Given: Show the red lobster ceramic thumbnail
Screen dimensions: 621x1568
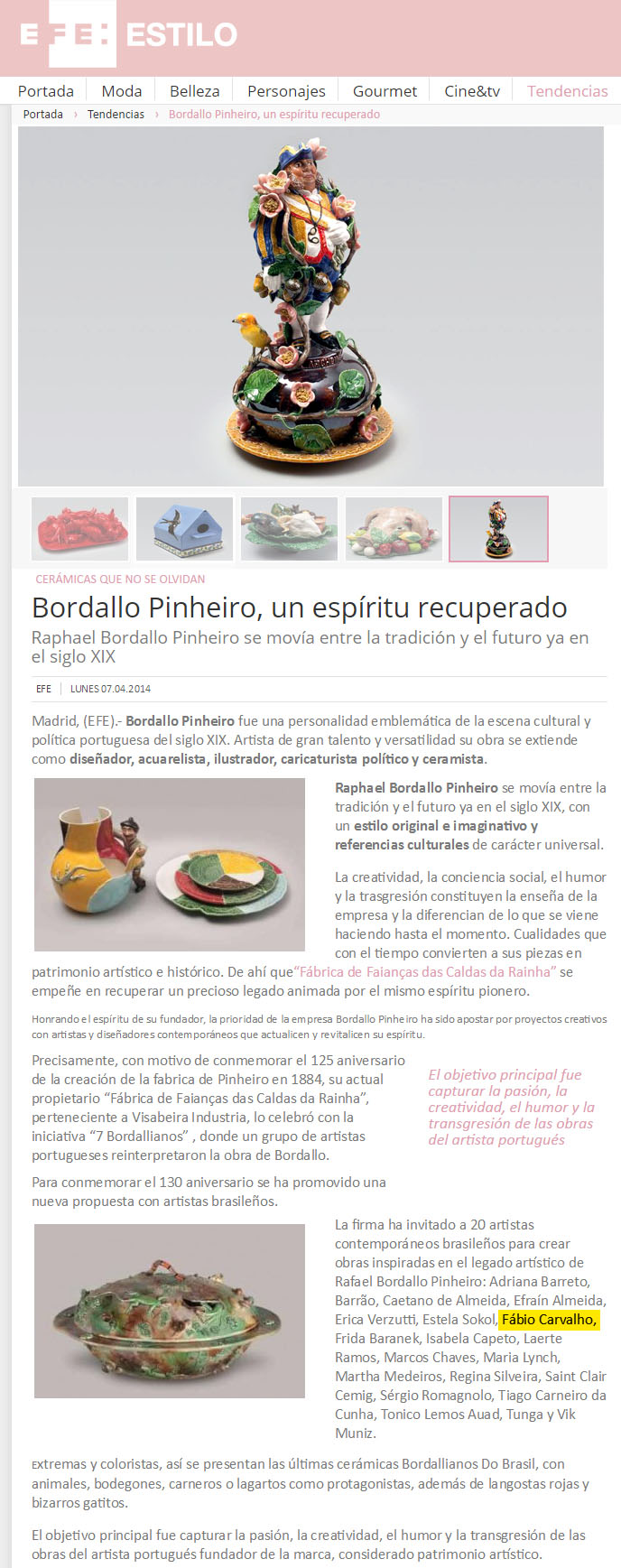Looking at the screenshot, I should [x=80, y=529].
